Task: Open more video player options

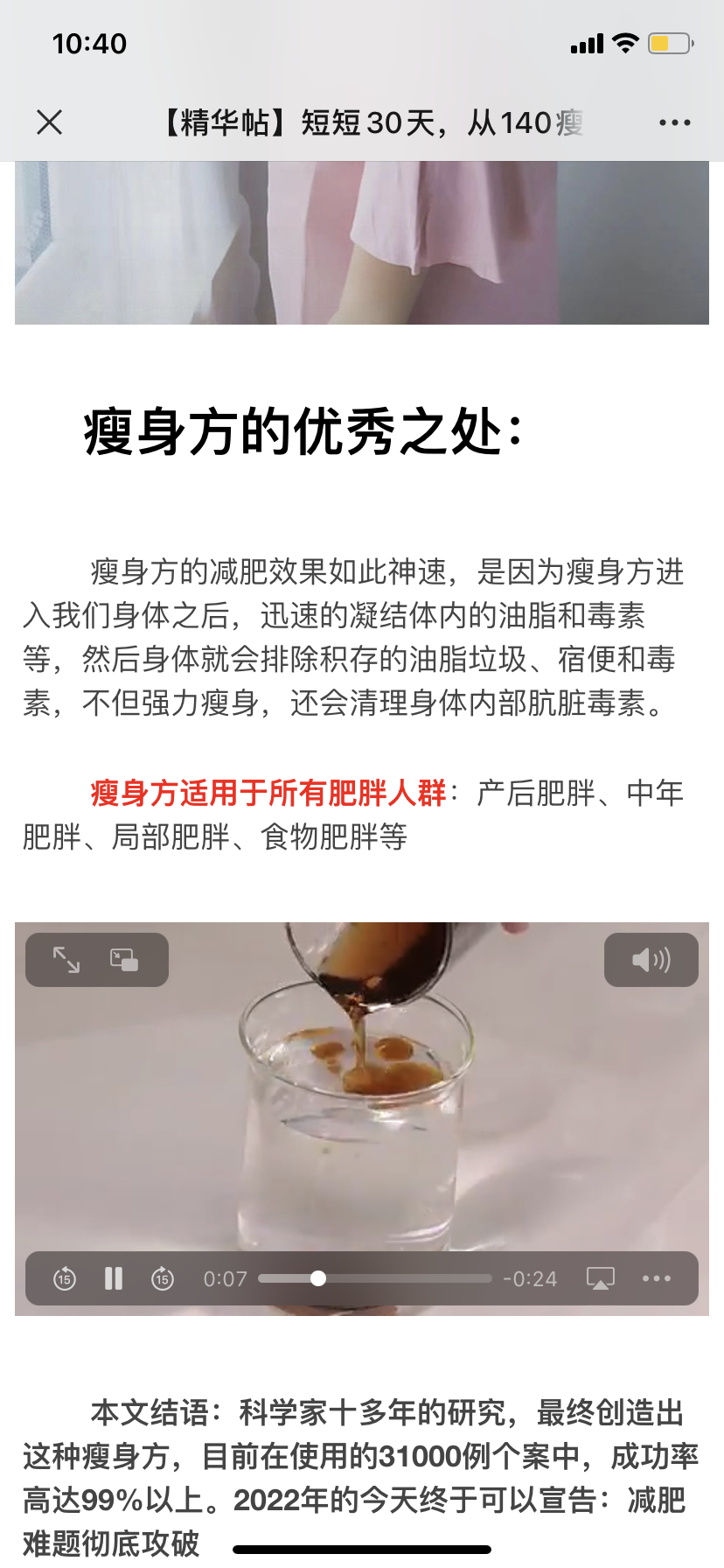Action: point(656,1278)
